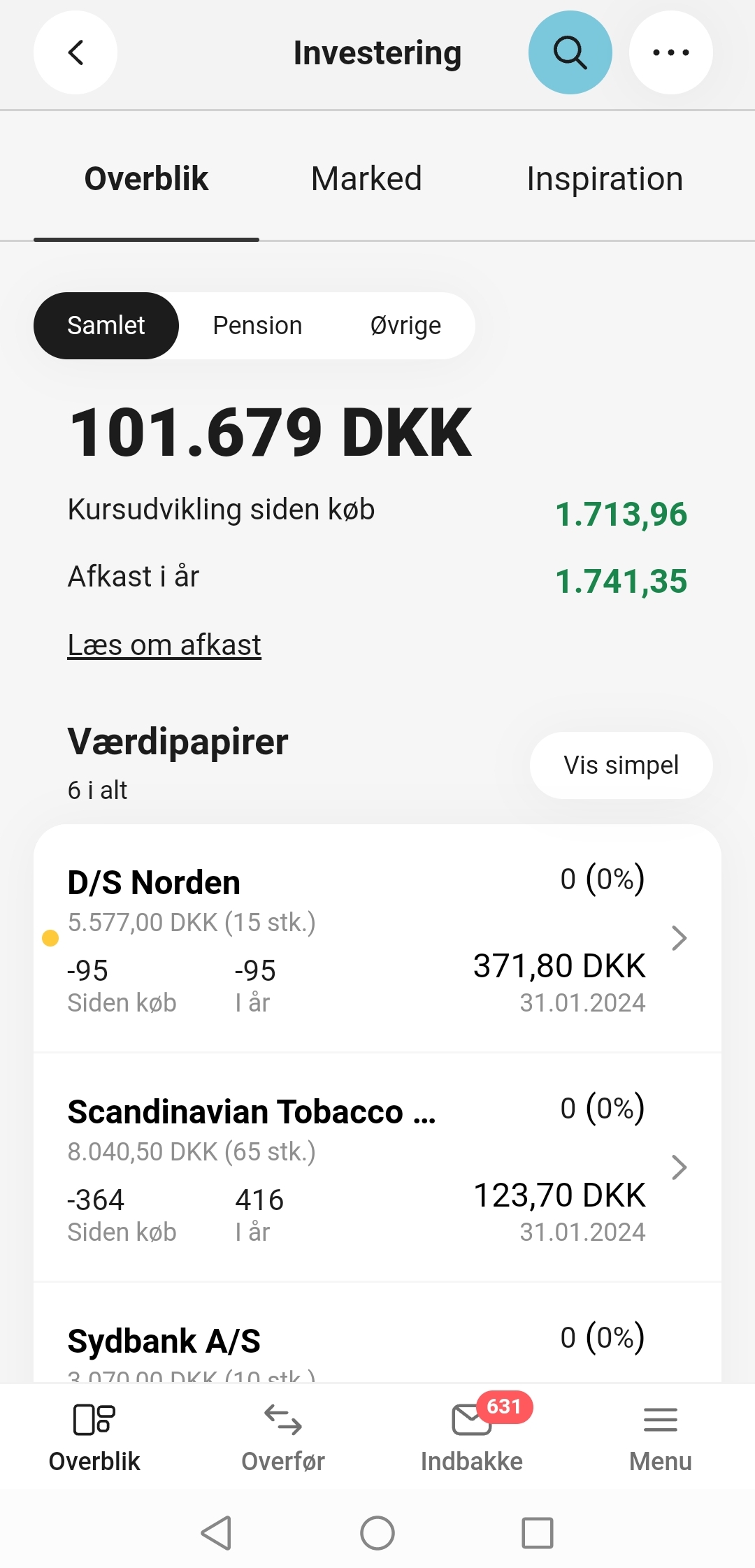Open the three-dot options menu
The height and width of the screenshot is (1568, 755).
pyautogui.click(x=670, y=52)
